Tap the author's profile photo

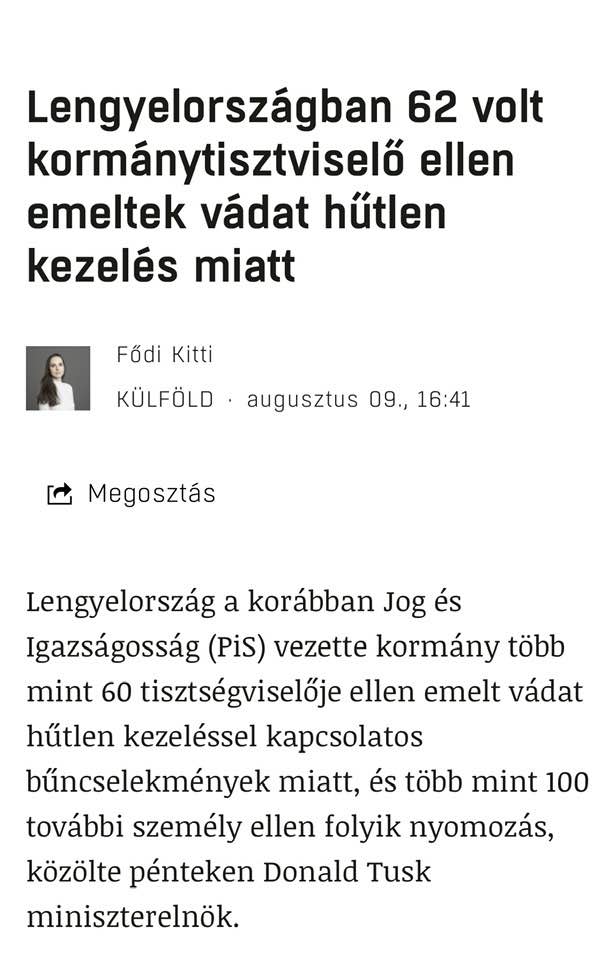[x=58, y=378]
